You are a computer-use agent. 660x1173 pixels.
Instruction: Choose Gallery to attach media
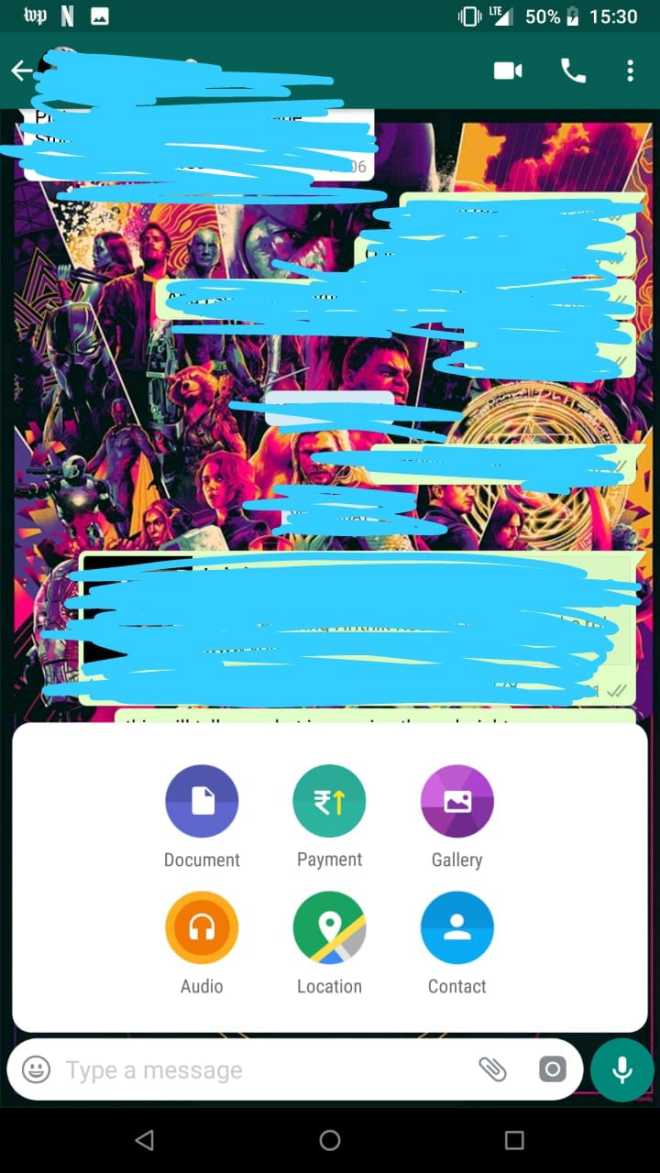457,801
